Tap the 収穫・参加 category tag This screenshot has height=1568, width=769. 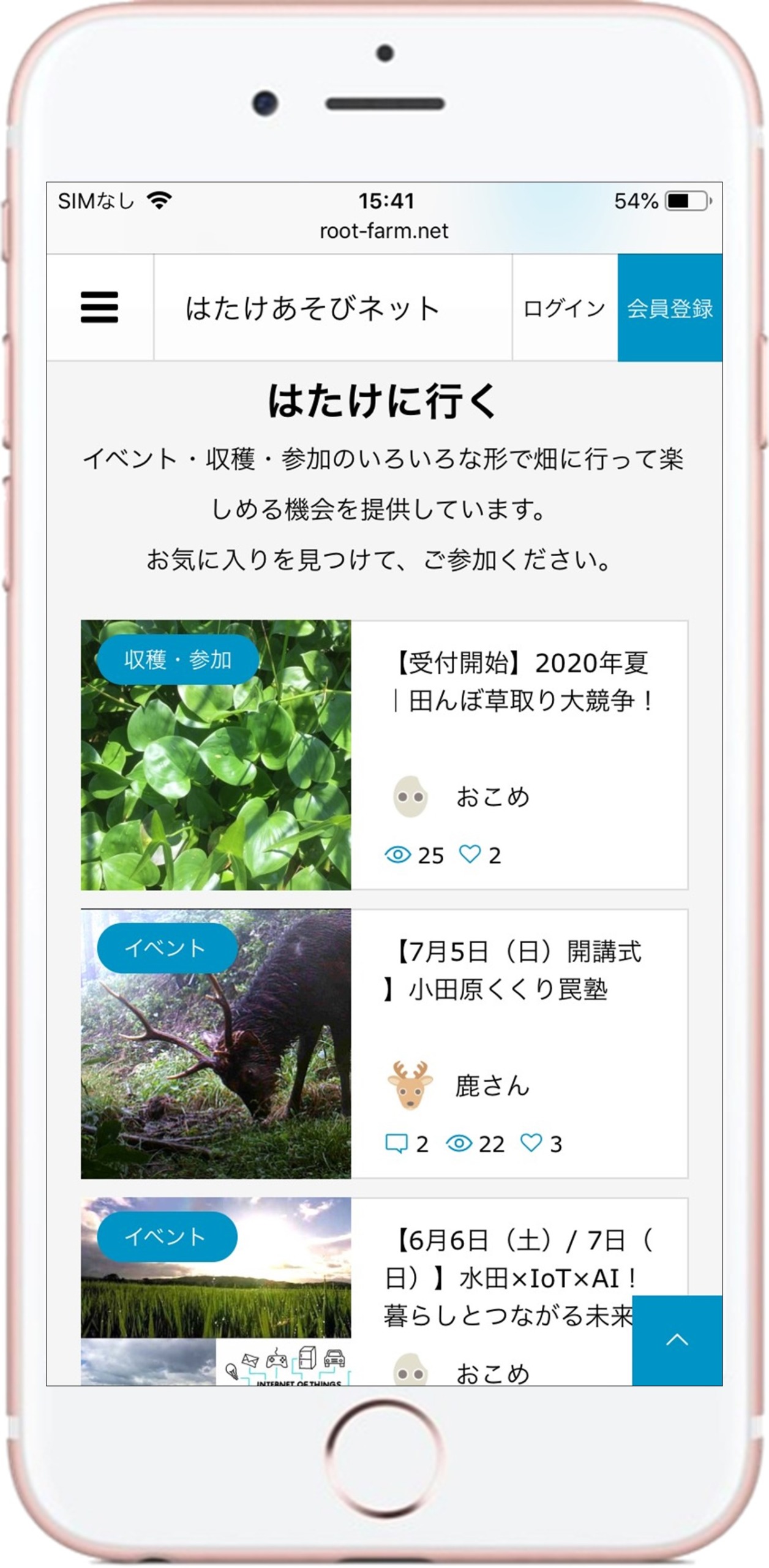[178, 659]
